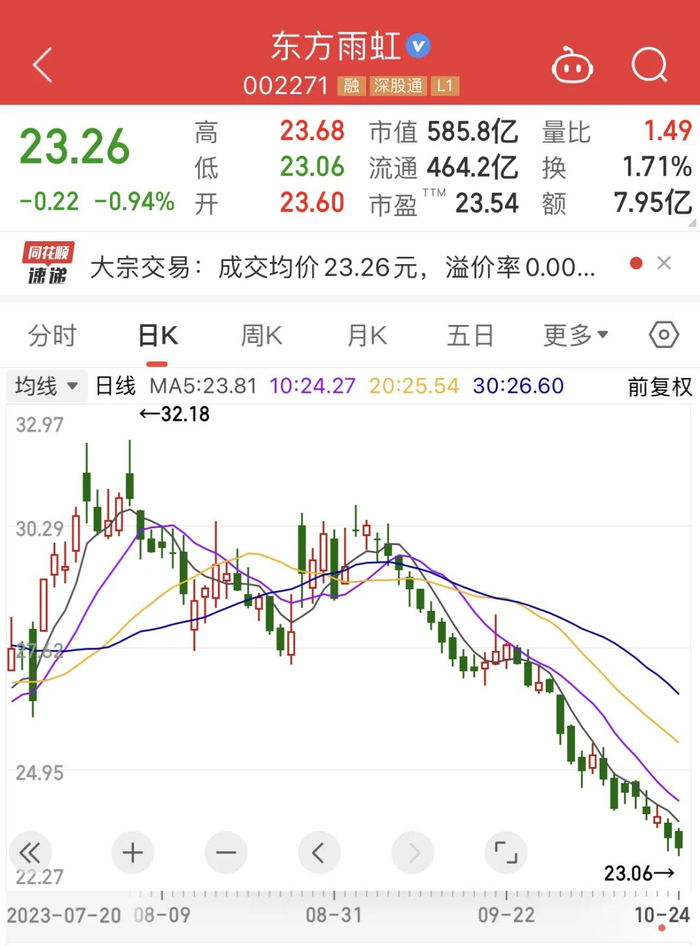Move chart to next candles
Image resolution: width=700 pixels, height=946 pixels.
pyautogui.click(x=412, y=853)
